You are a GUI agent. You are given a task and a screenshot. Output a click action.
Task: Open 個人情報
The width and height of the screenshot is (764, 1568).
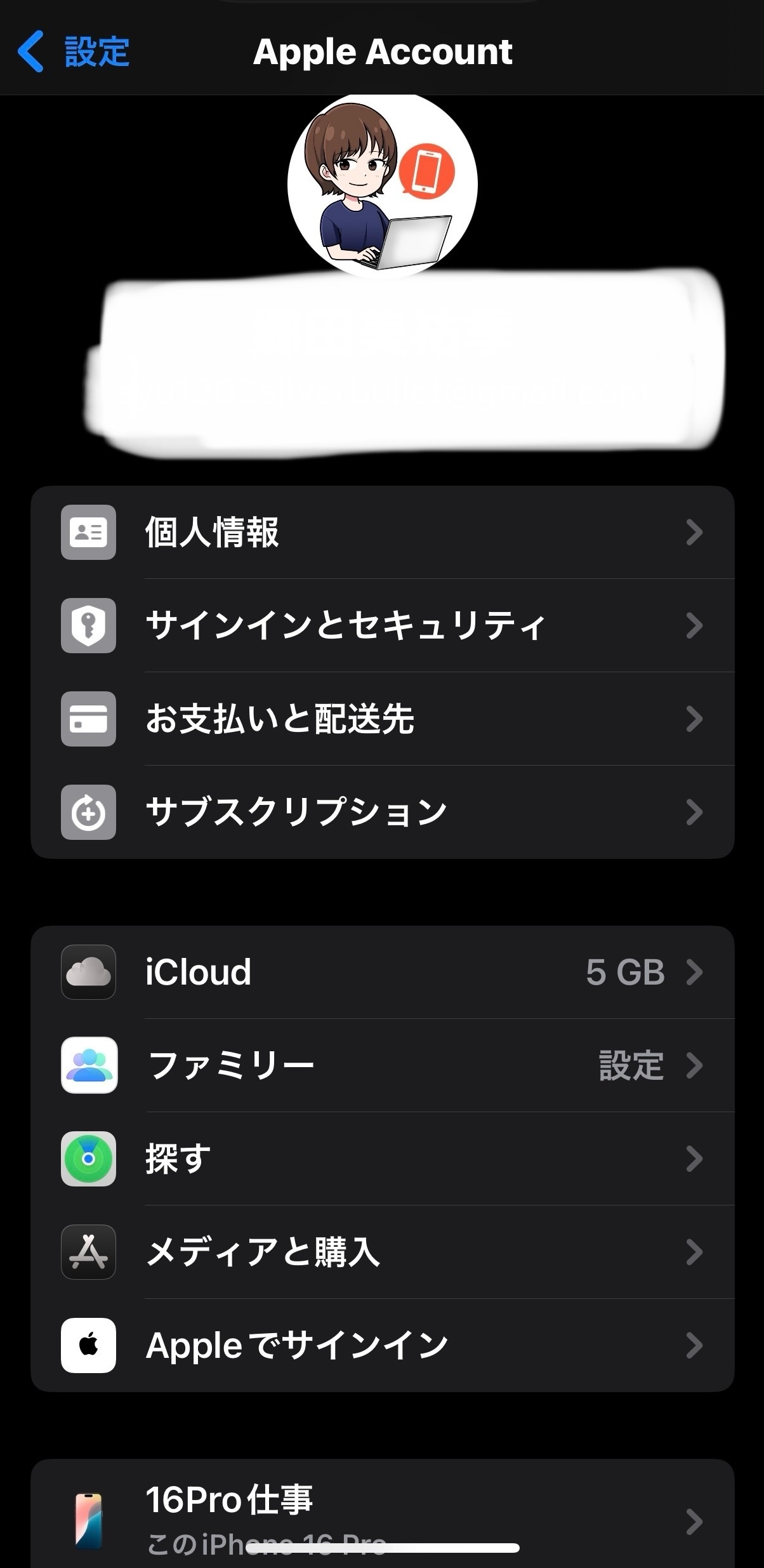(x=382, y=532)
